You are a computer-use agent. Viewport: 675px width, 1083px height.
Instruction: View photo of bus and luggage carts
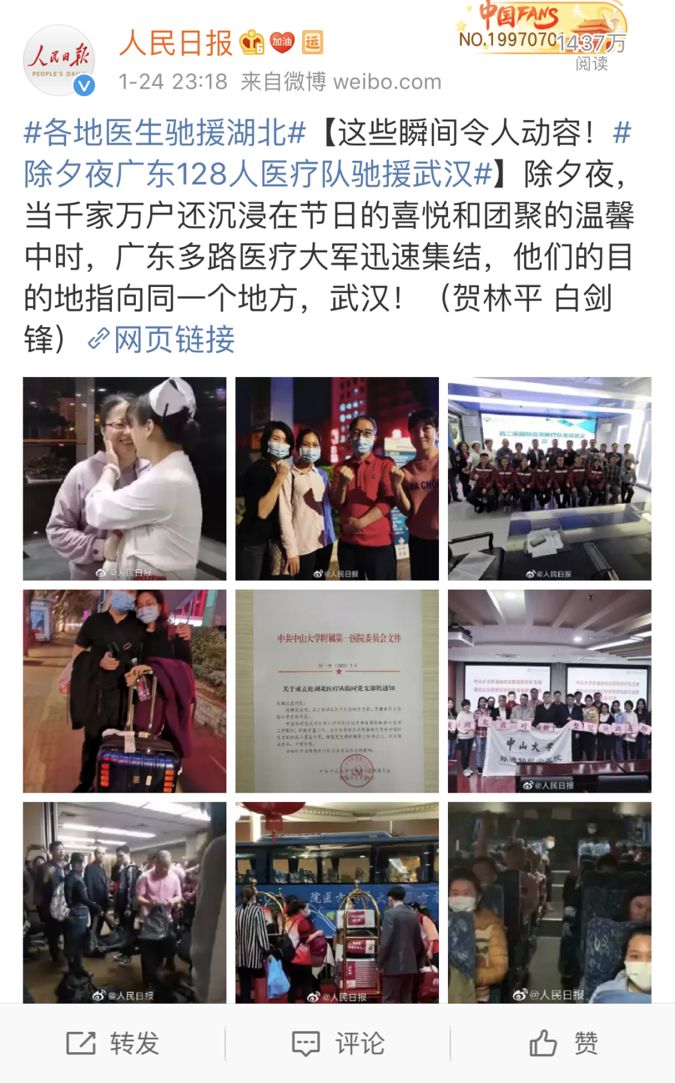pos(337,902)
